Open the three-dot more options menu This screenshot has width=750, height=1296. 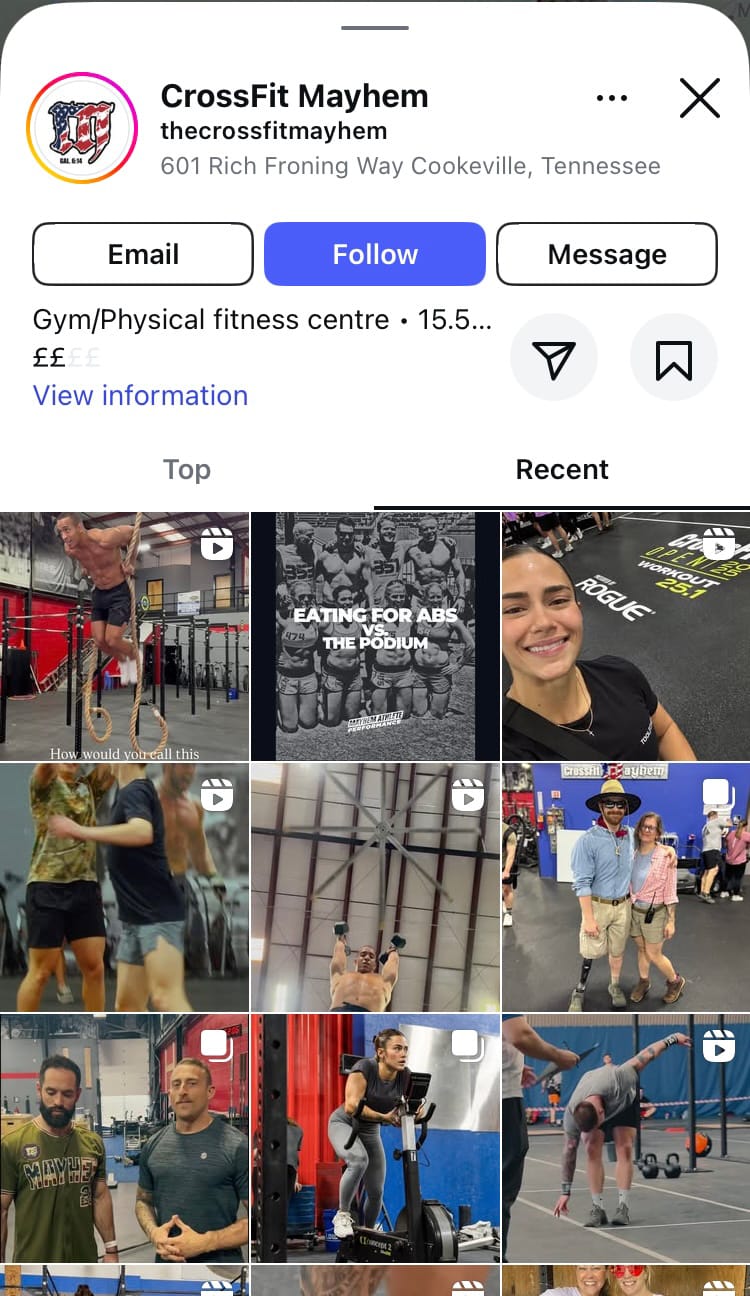click(x=611, y=98)
